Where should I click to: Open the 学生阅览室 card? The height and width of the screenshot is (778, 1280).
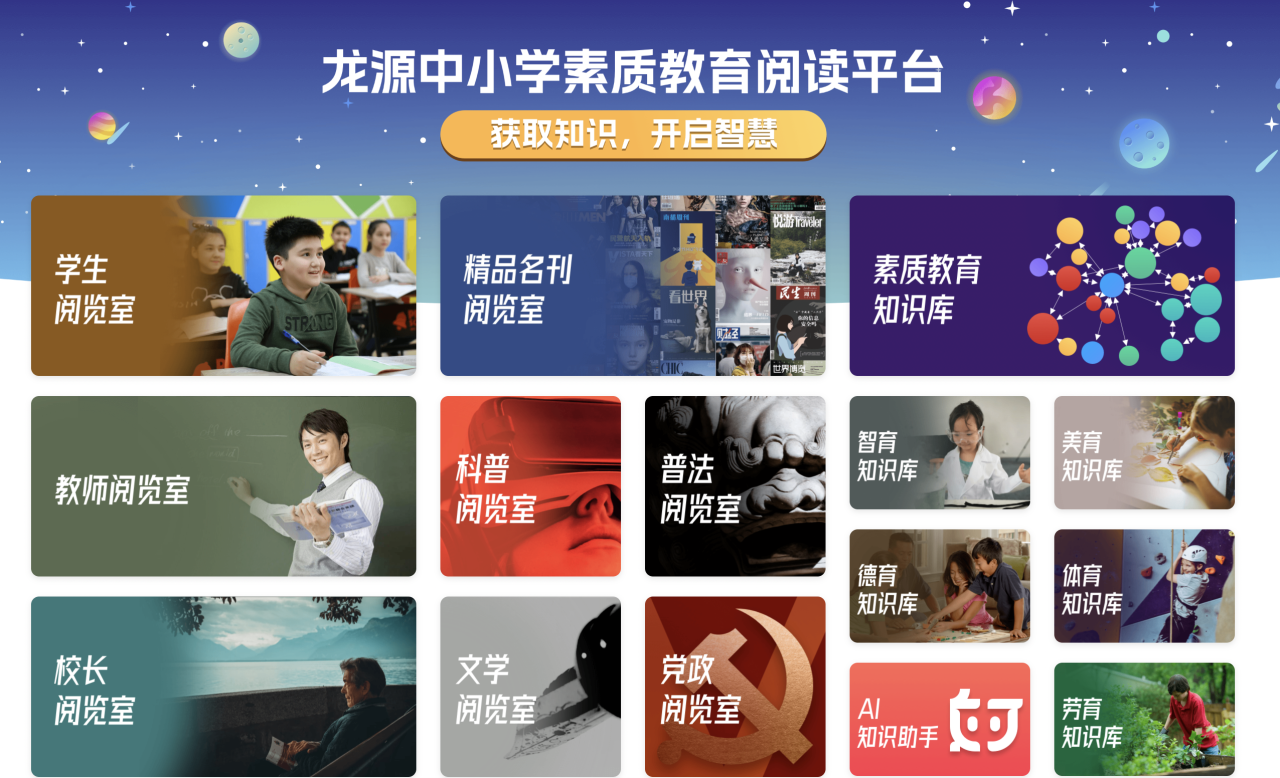point(223,286)
